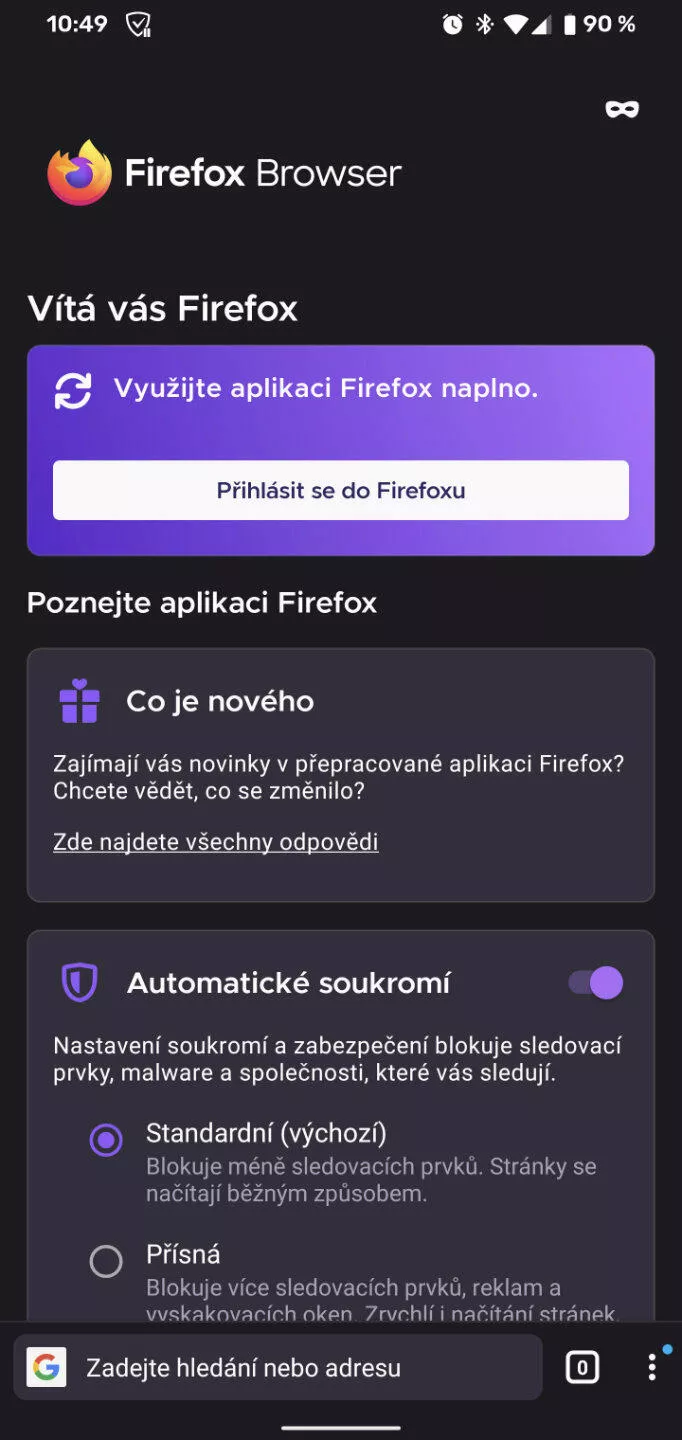Tap the Přihlásit se do Firefoxu button

pyautogui.click(x=341, y=490)
